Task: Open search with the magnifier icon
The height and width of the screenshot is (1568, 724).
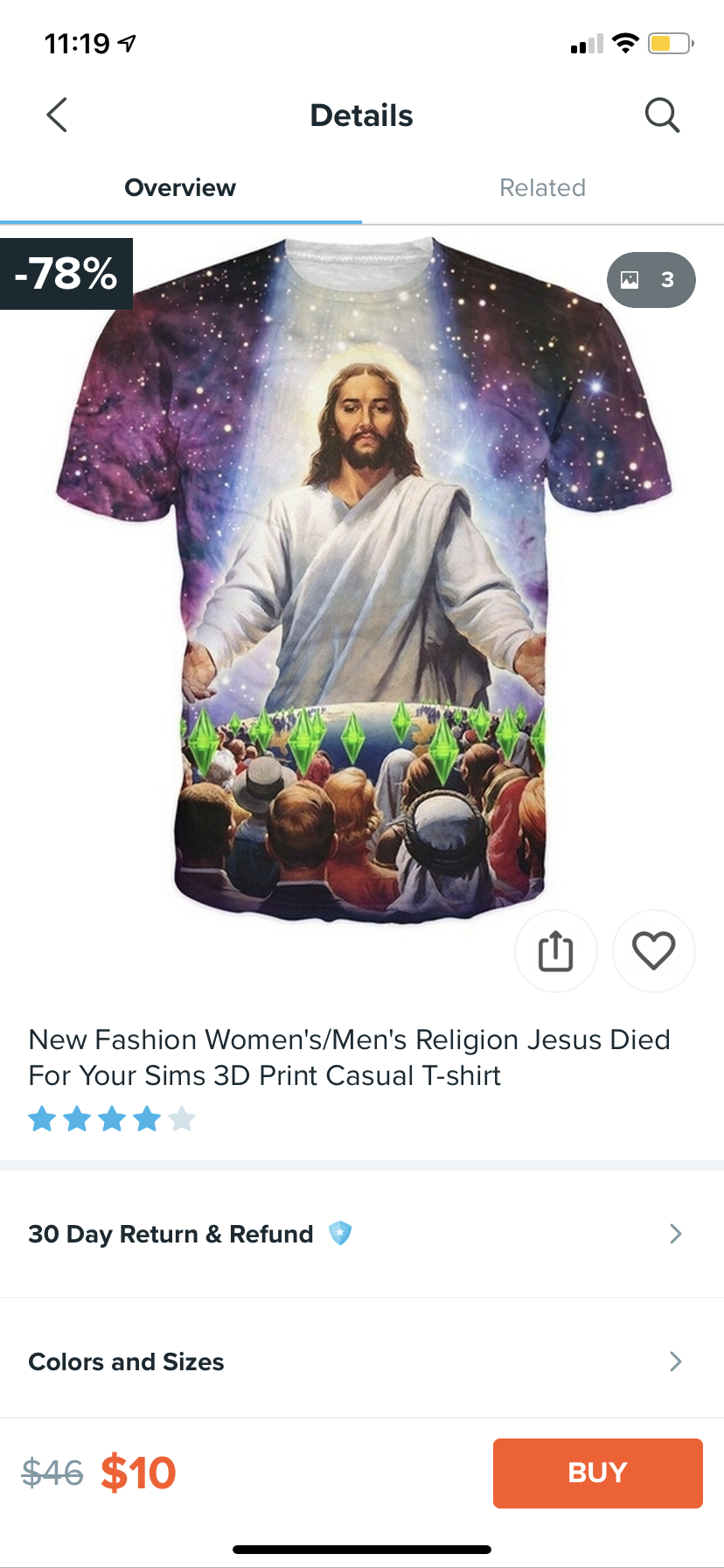Action: point(662,115)
